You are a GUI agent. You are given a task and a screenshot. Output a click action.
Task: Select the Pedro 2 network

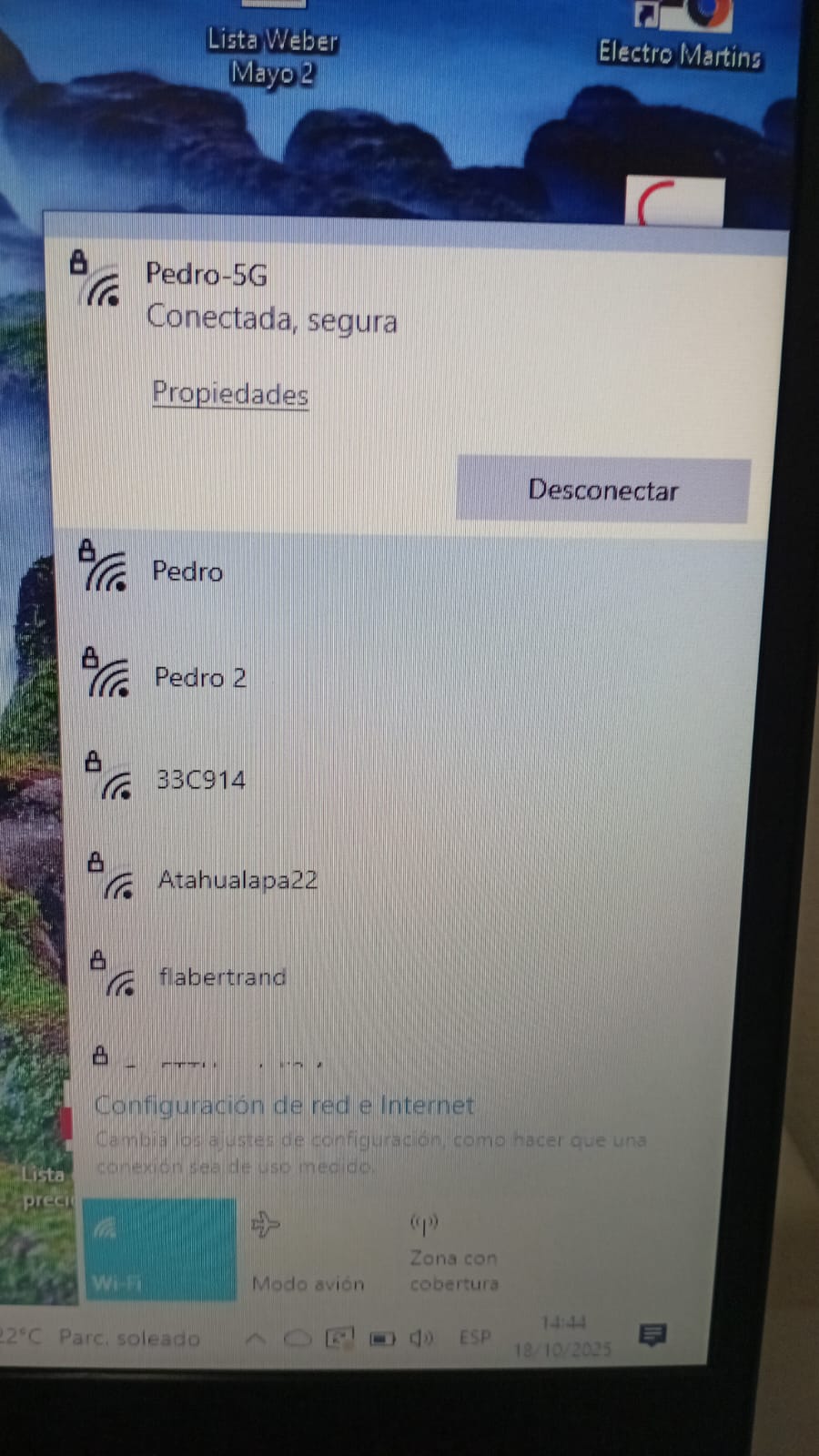pyautogui.click(x=200, y=678)
